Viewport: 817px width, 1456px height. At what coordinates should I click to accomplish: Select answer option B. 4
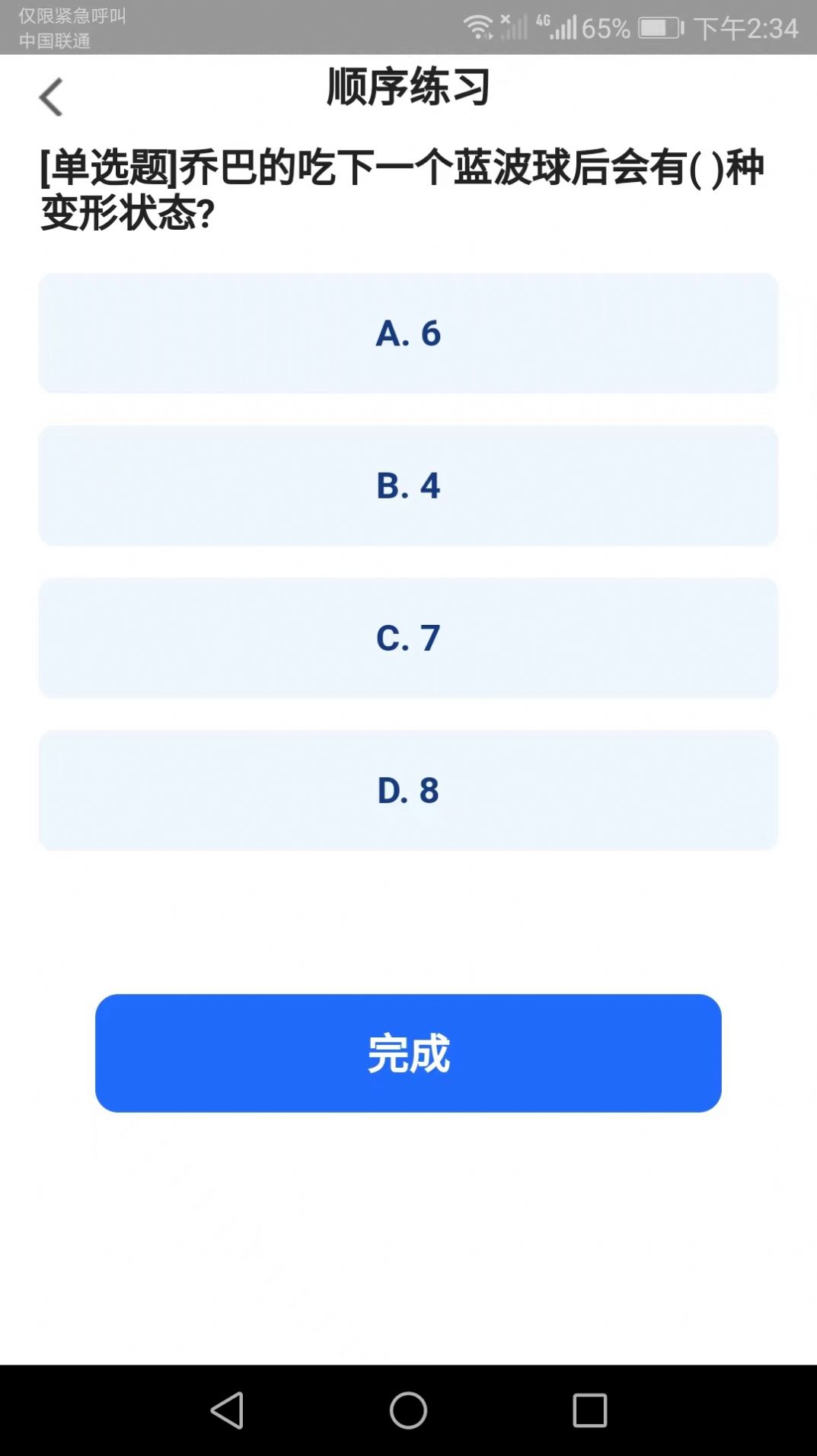408,486
